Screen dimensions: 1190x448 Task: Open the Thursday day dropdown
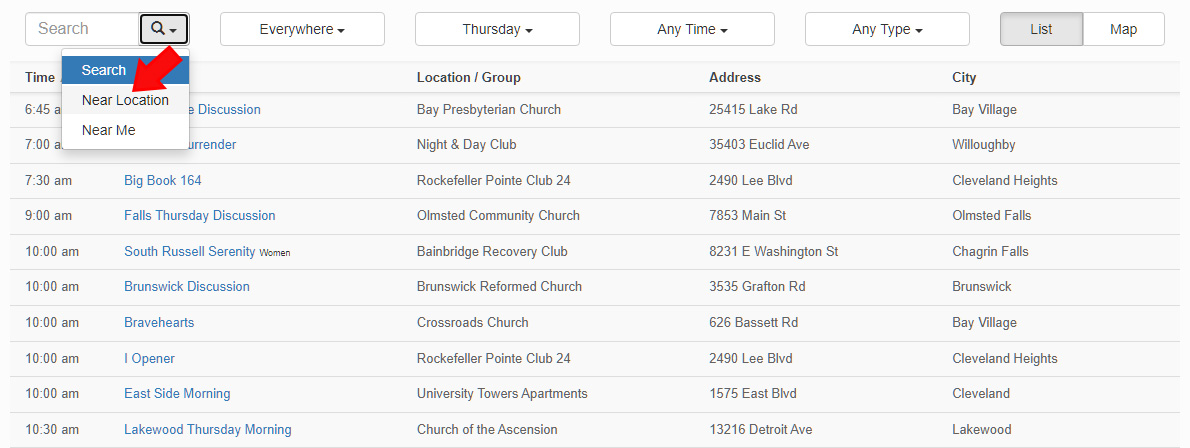pyautogui.click(x=497, y=29)
